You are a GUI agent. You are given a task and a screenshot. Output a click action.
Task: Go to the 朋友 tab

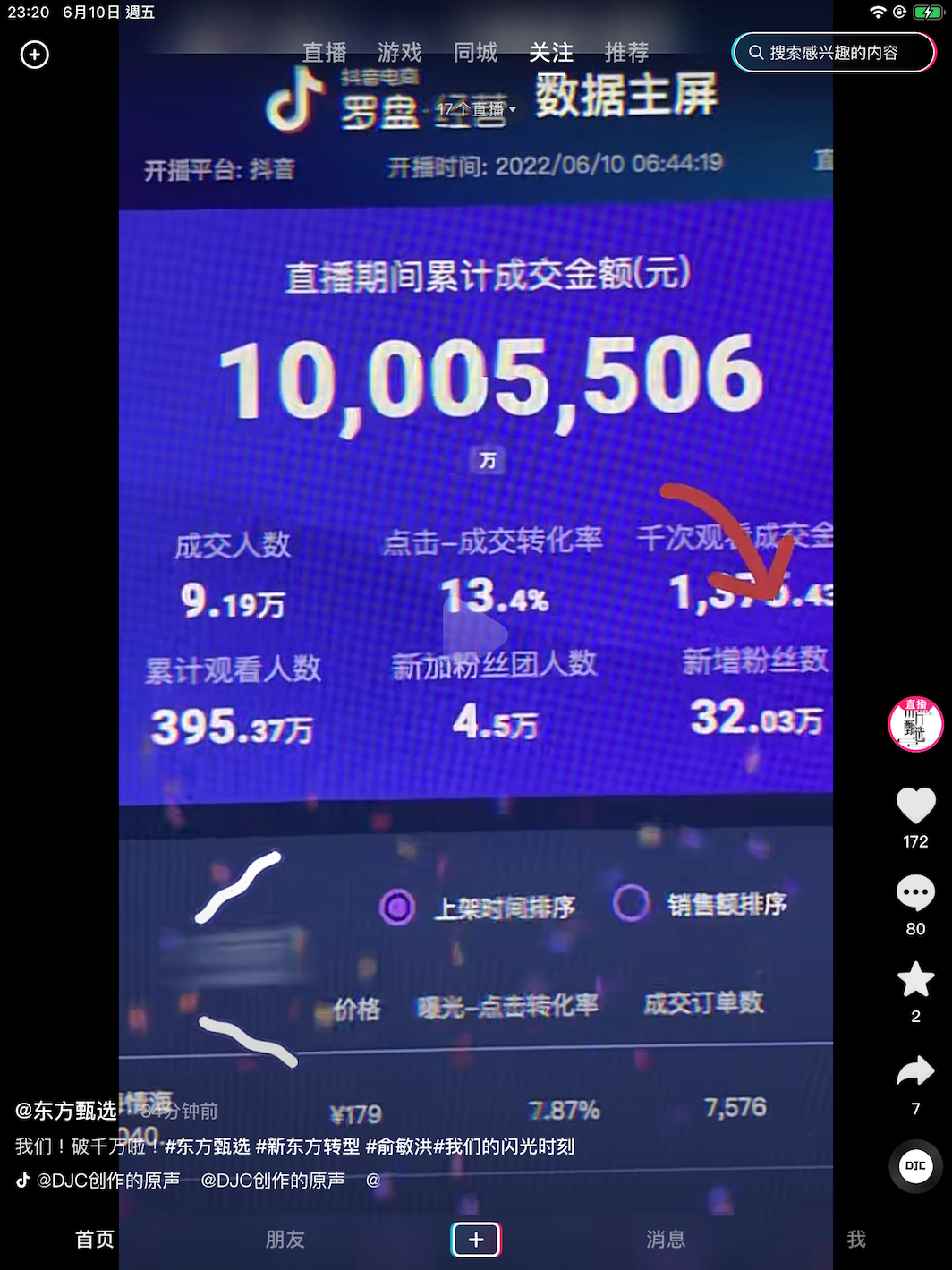[x=285, y=1240]
